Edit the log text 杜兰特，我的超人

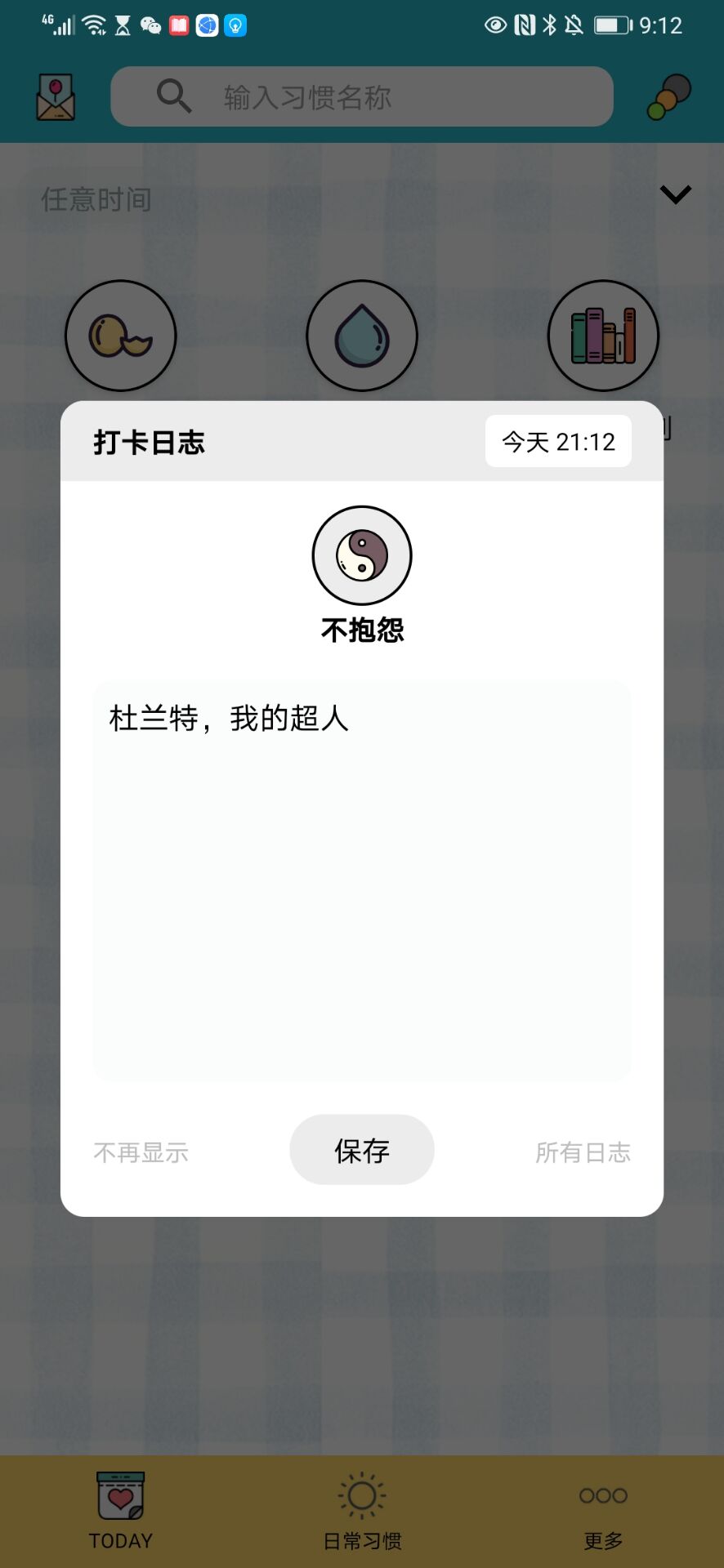point(362,881)
